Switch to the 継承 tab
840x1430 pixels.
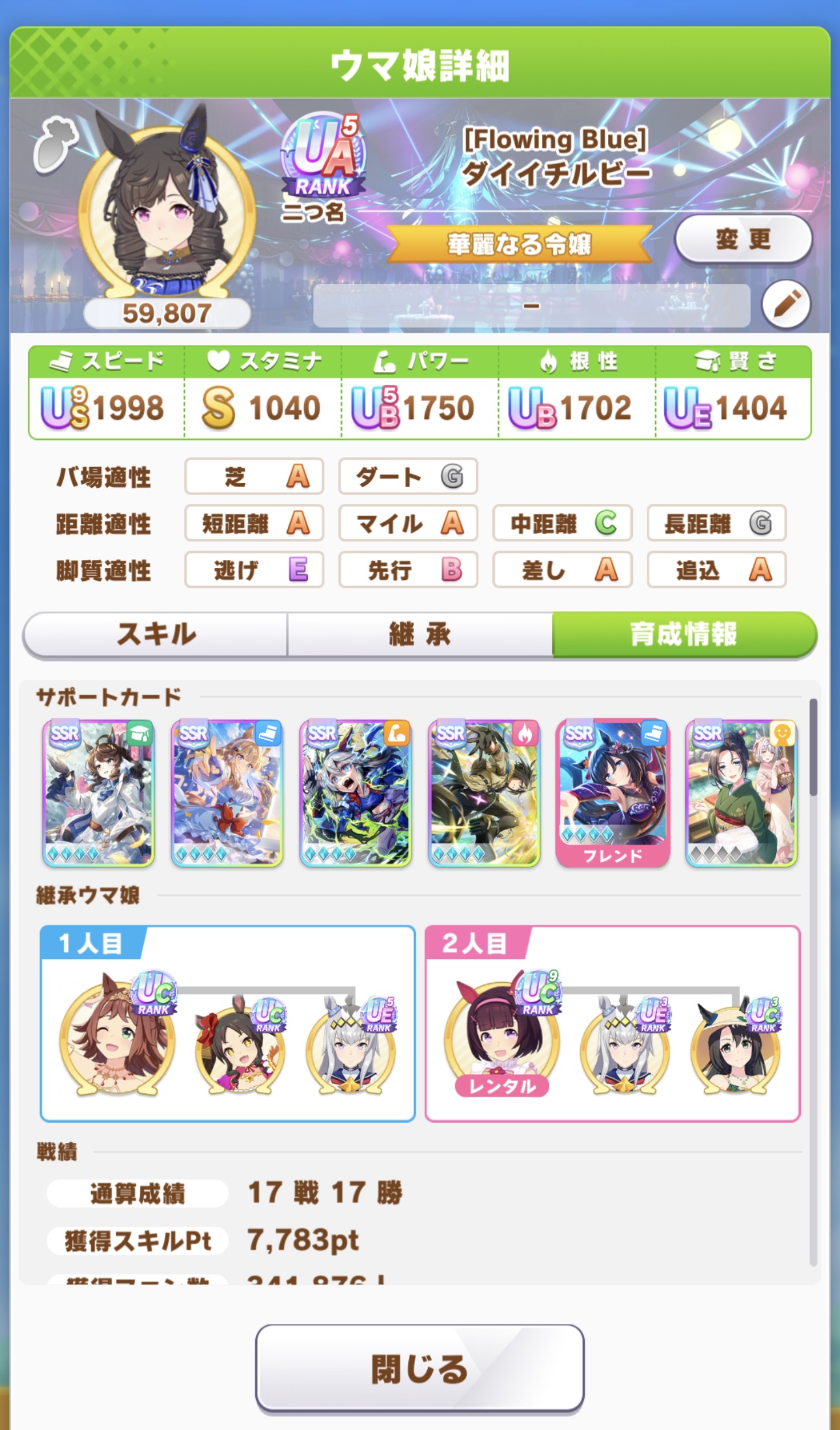coord(420,634)
